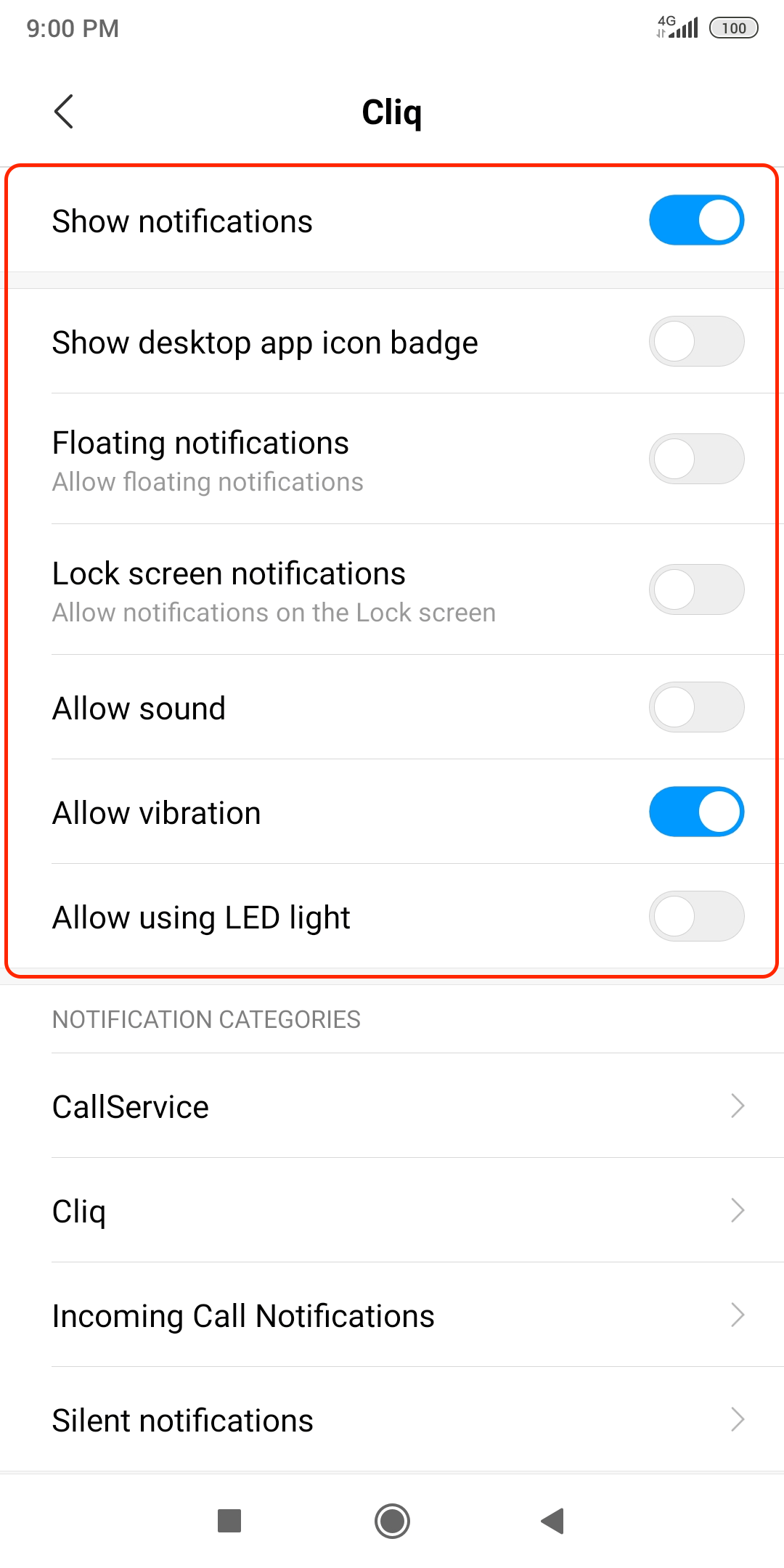
Task: Turn on Floating notifications
Action: (695, 460)
